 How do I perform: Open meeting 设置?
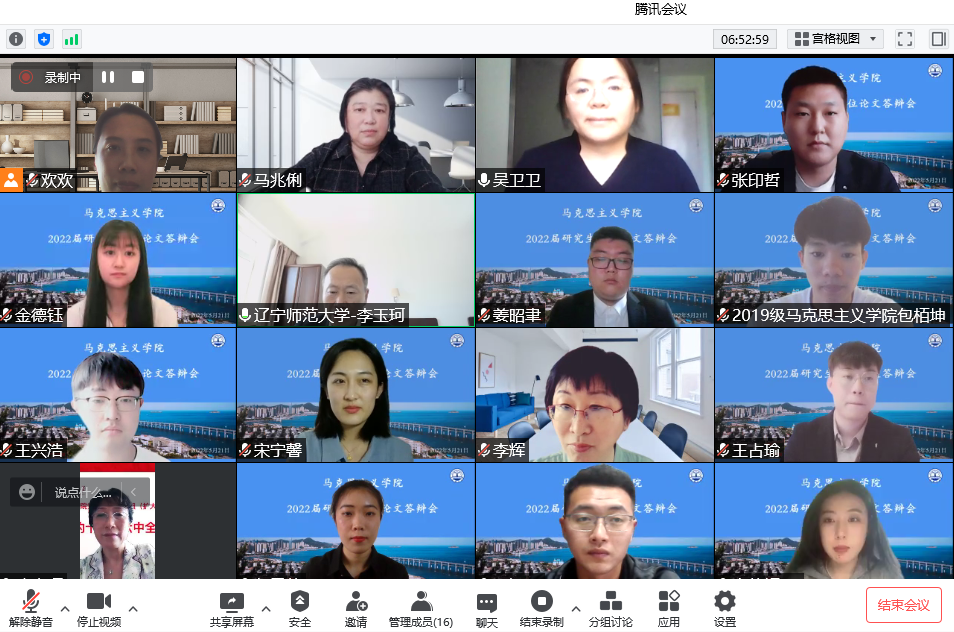point(725,608)
